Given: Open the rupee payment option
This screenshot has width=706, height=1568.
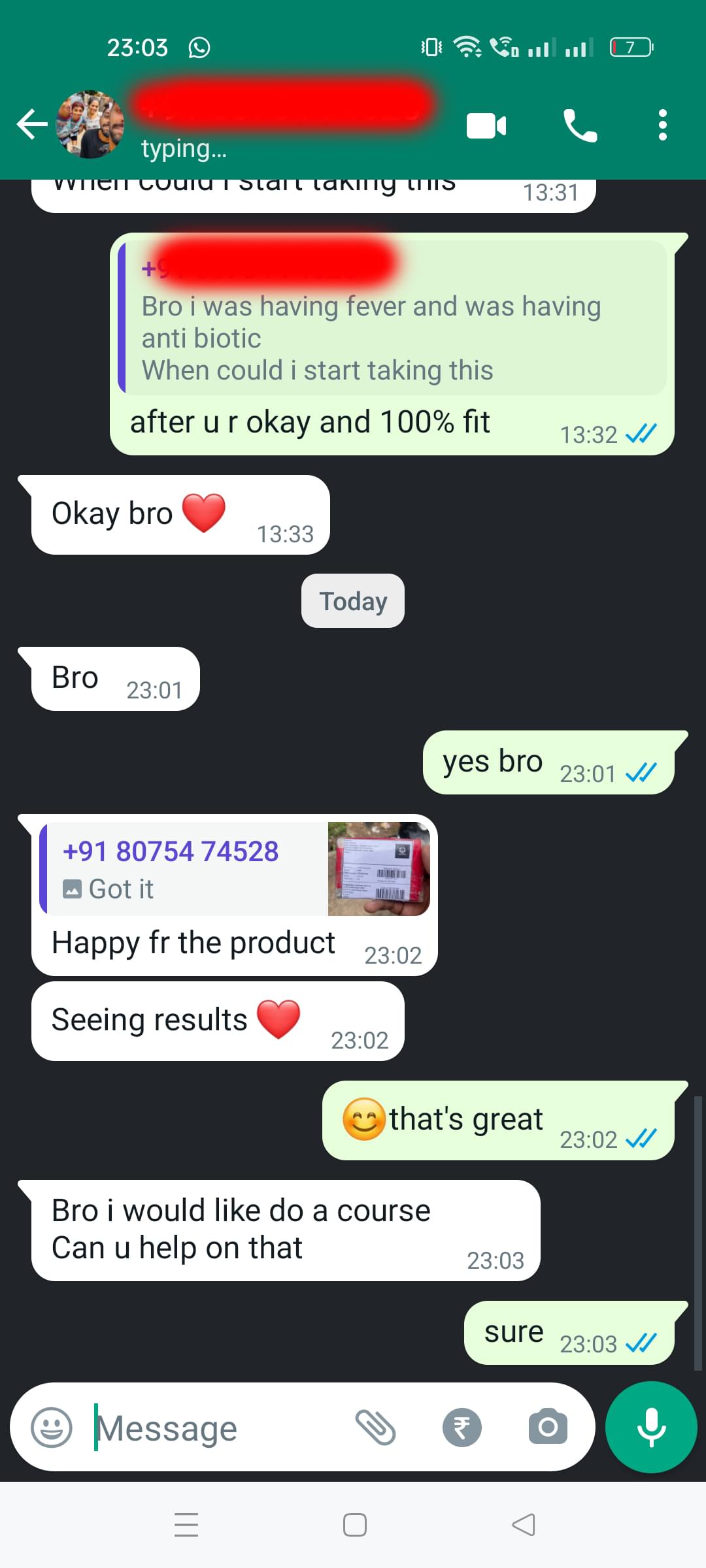Looking at the screenshot, I should (462, 1427).
